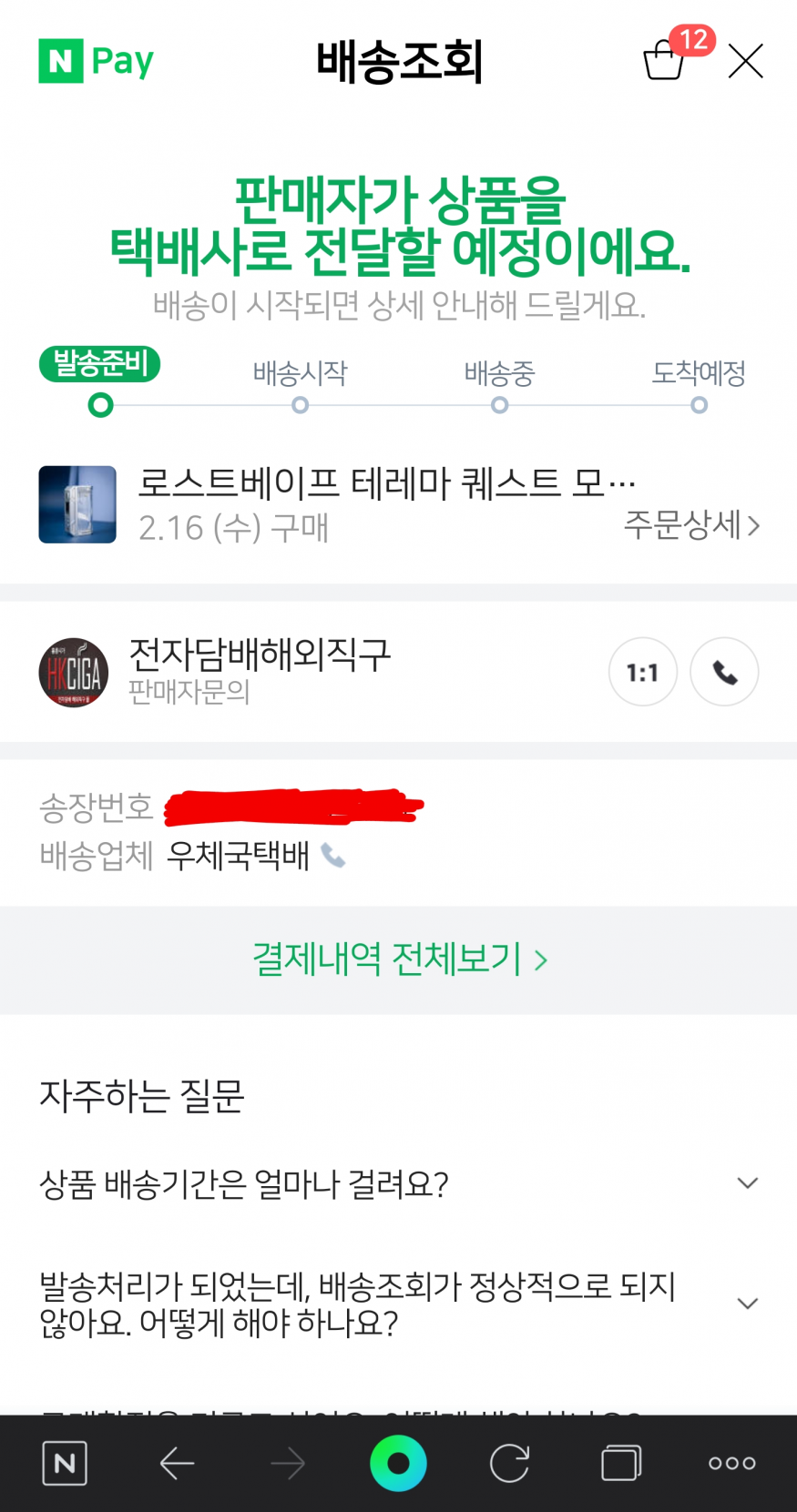This screenshot has height=1512, width=797.
Task: Open the browser tabs view
Action: [621, 1463]
